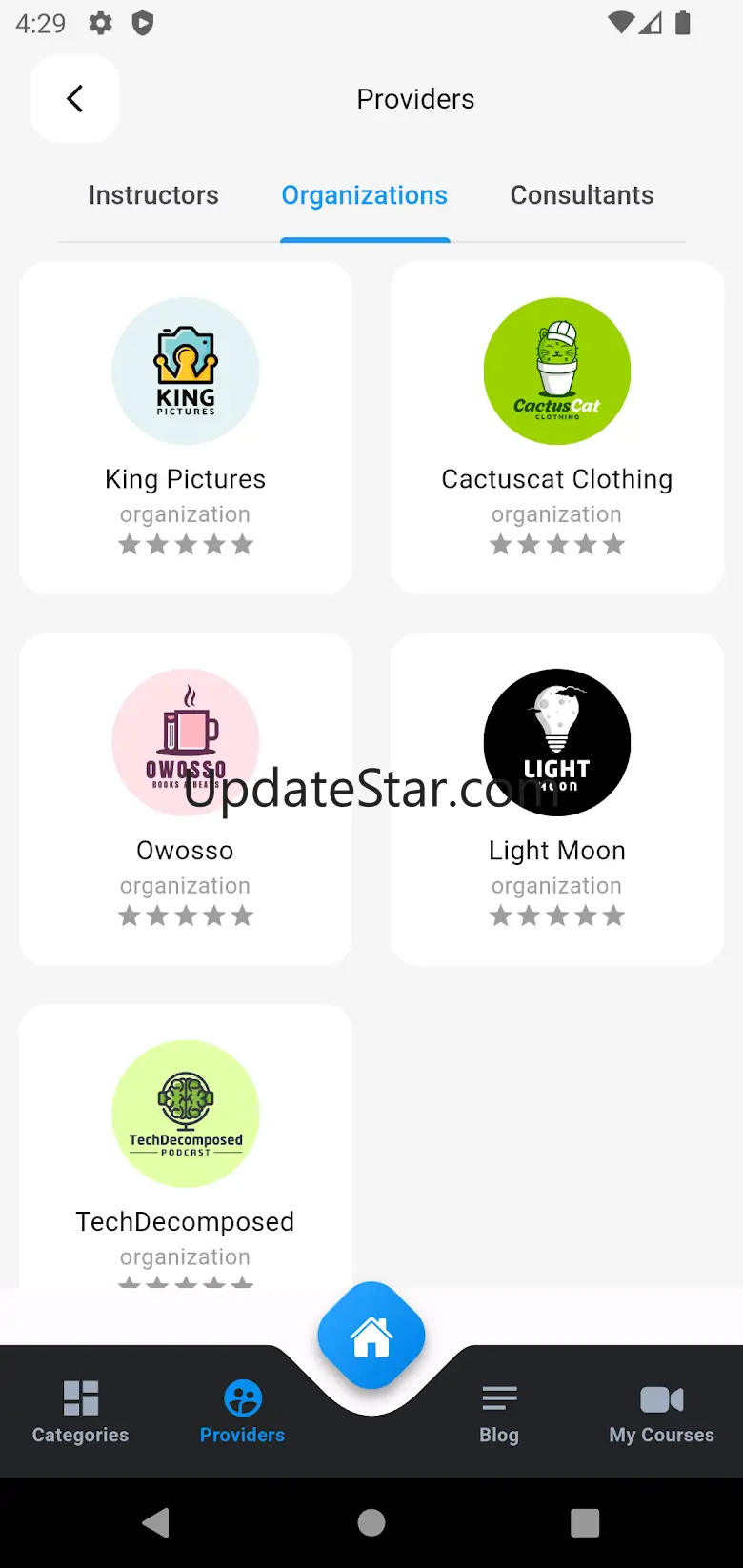Image resolution: width=743 pixels, height=1568 pixels.
Task: Tap the system back triangle button
Action: tap(156, 1522)
